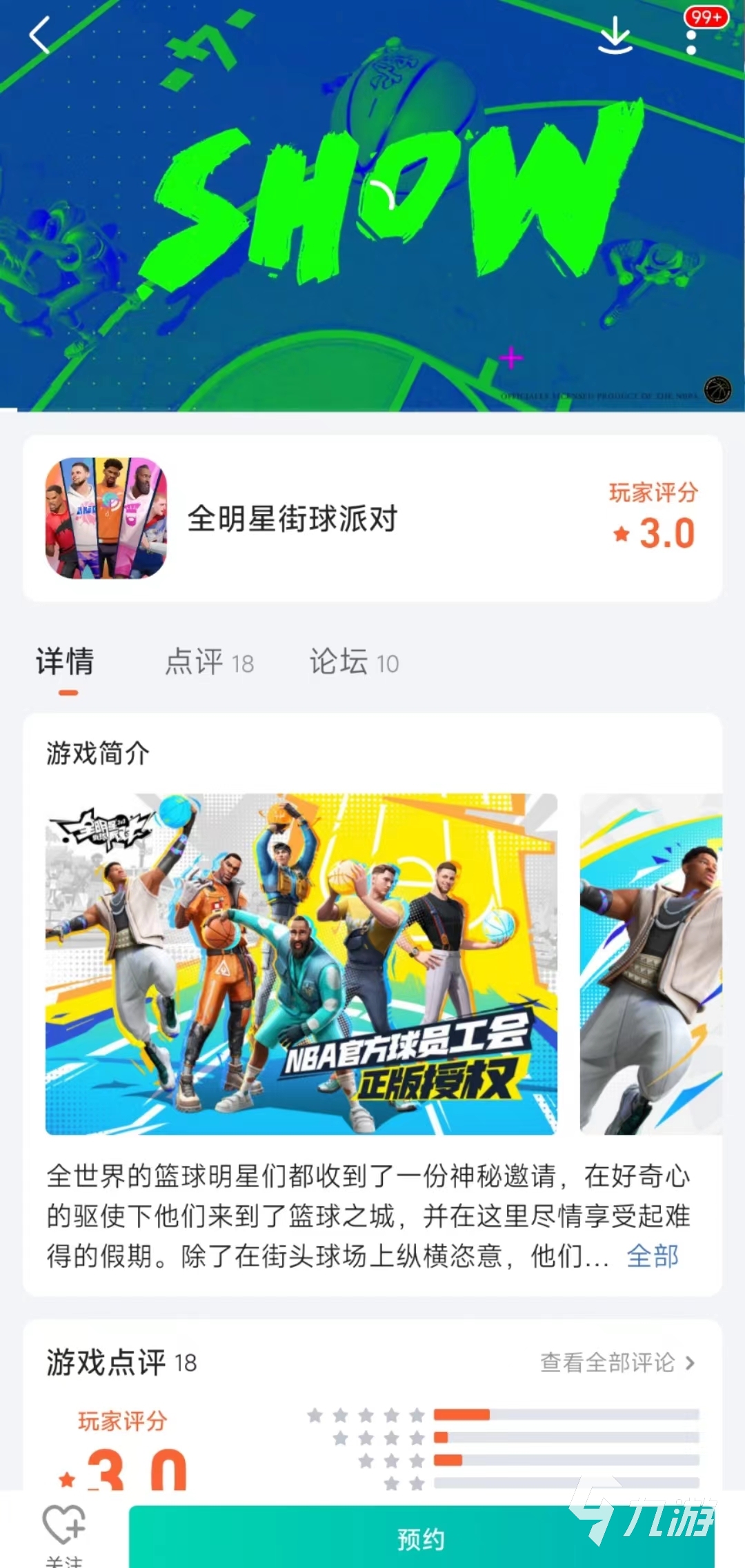Expand the full description via 全部
This screenshot has height=1568, width=745.
pos(653,1256)
